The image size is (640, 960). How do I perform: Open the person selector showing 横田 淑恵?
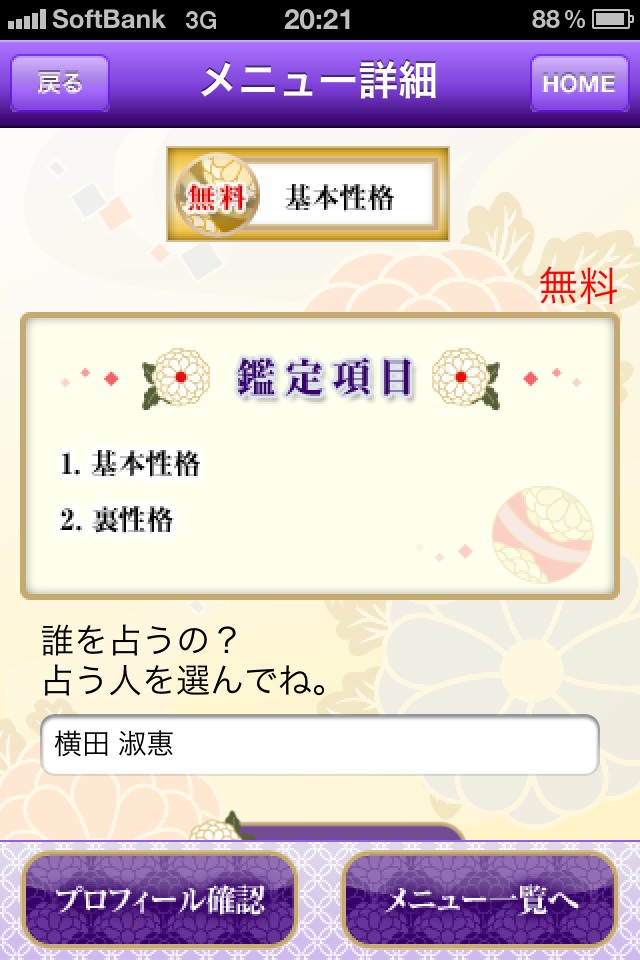320,745
